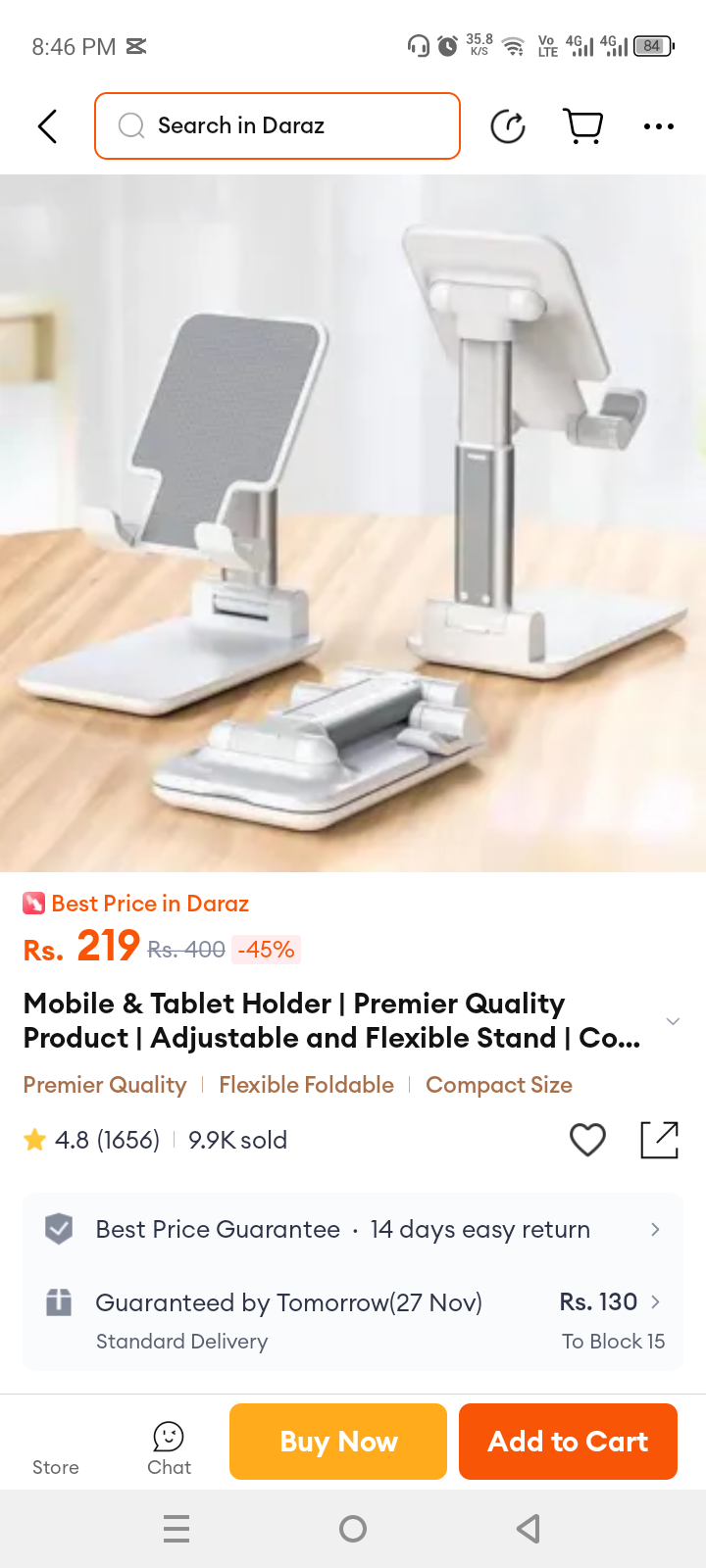
Task: Open the product image gallery
Action: pos(353,523)
